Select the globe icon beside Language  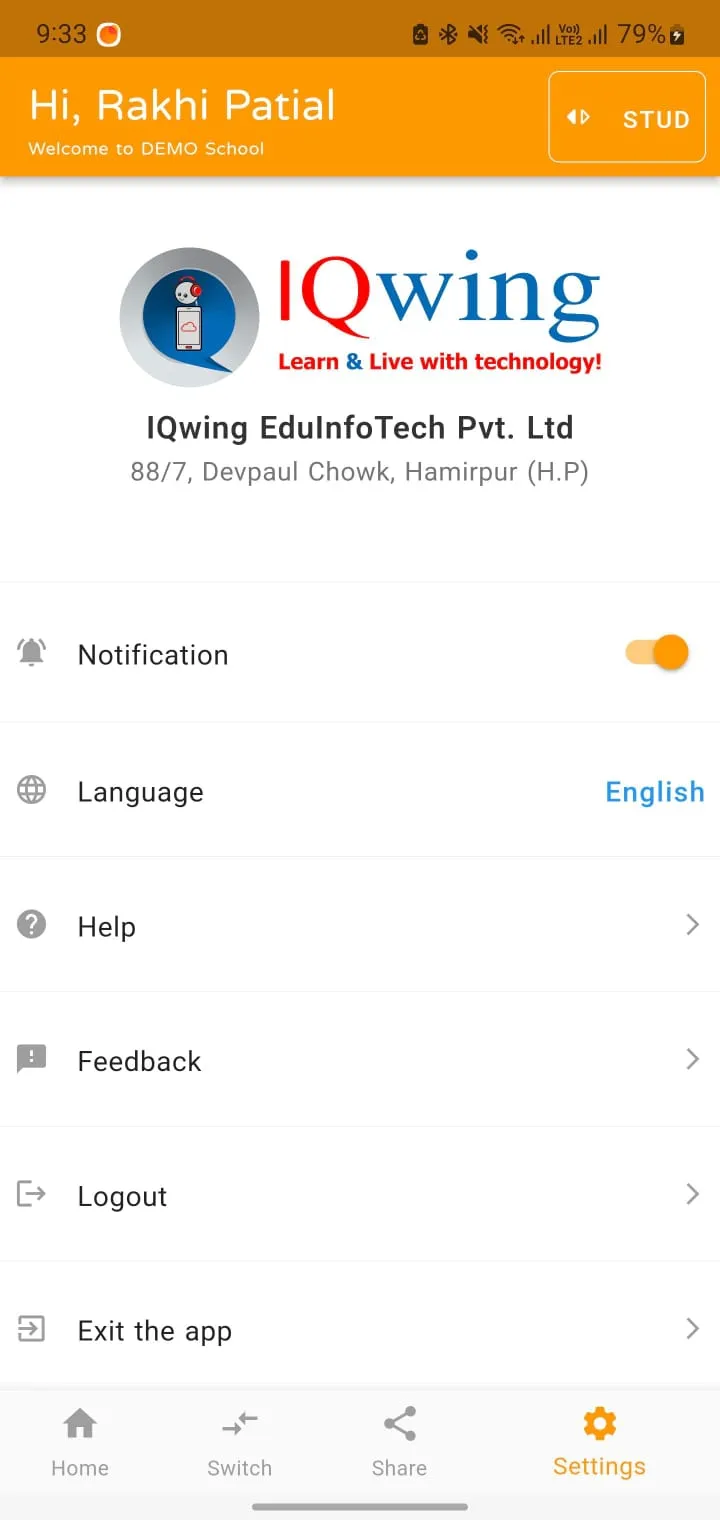31,789
